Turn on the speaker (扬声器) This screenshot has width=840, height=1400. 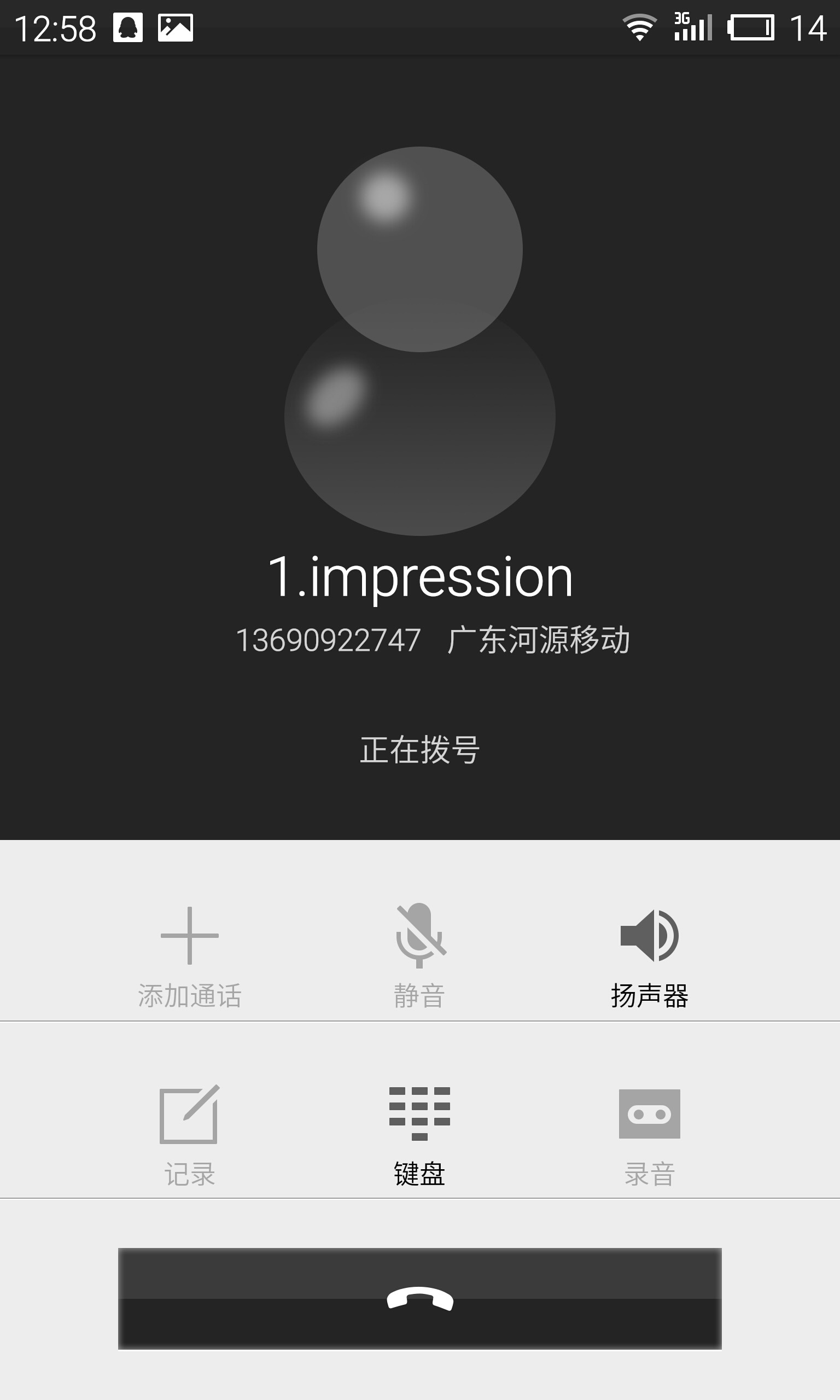[x=649, y=955]
